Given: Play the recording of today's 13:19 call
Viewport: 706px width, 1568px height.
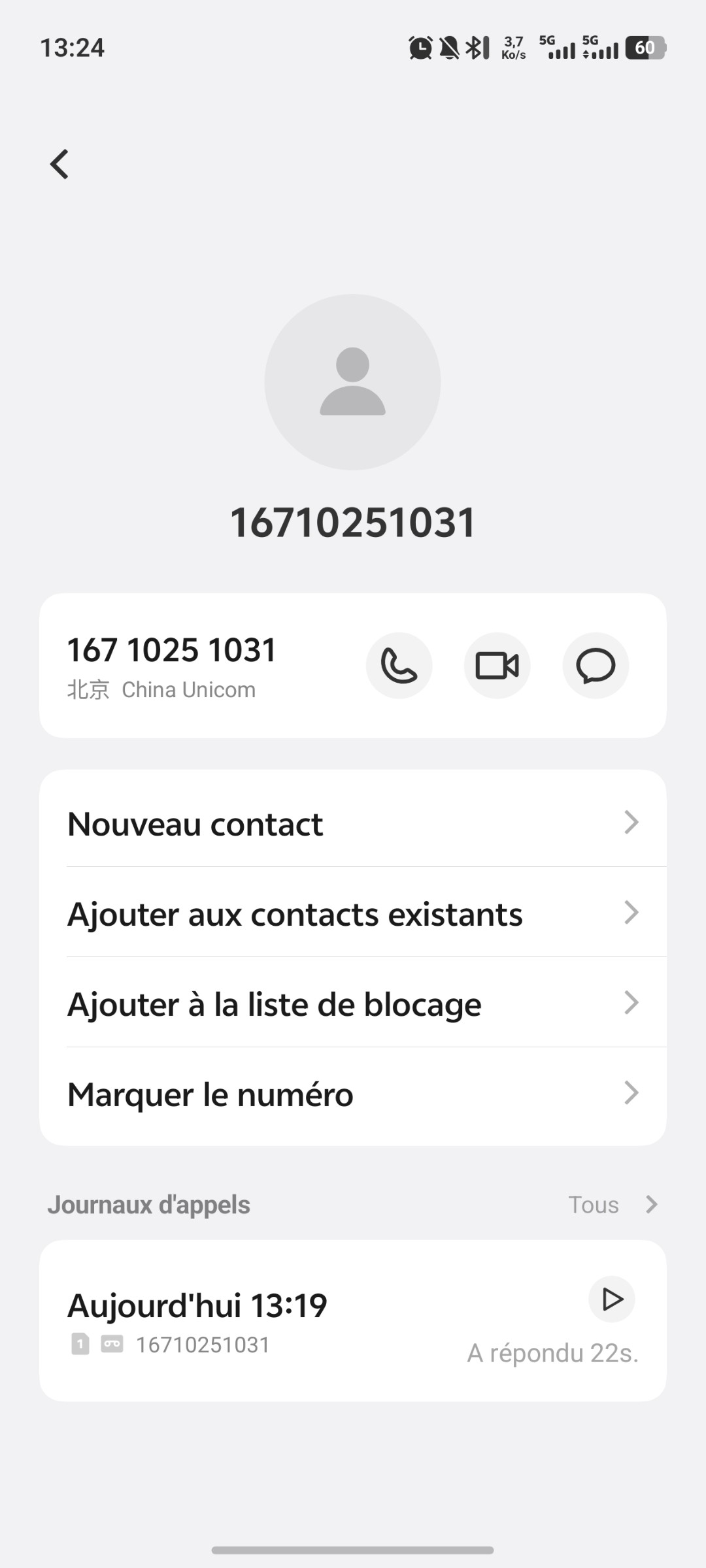Looking at the screenshot, I should tap(612, 1299).
